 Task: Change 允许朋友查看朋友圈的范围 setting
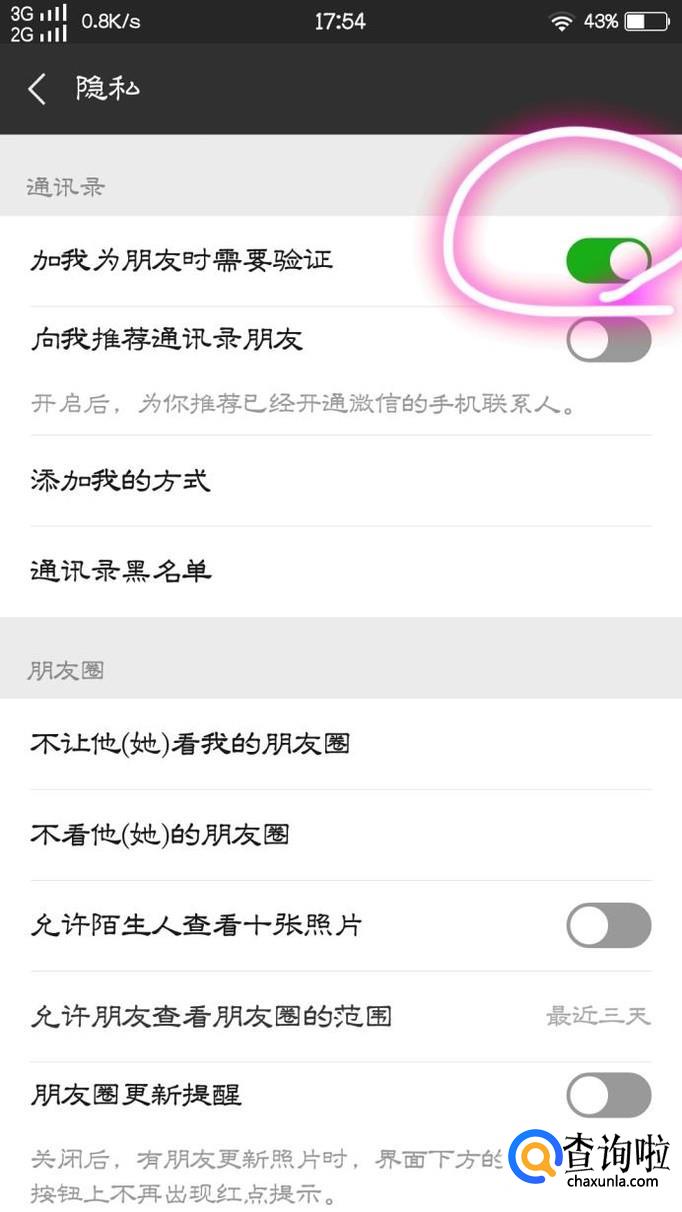pos(340,1016)
